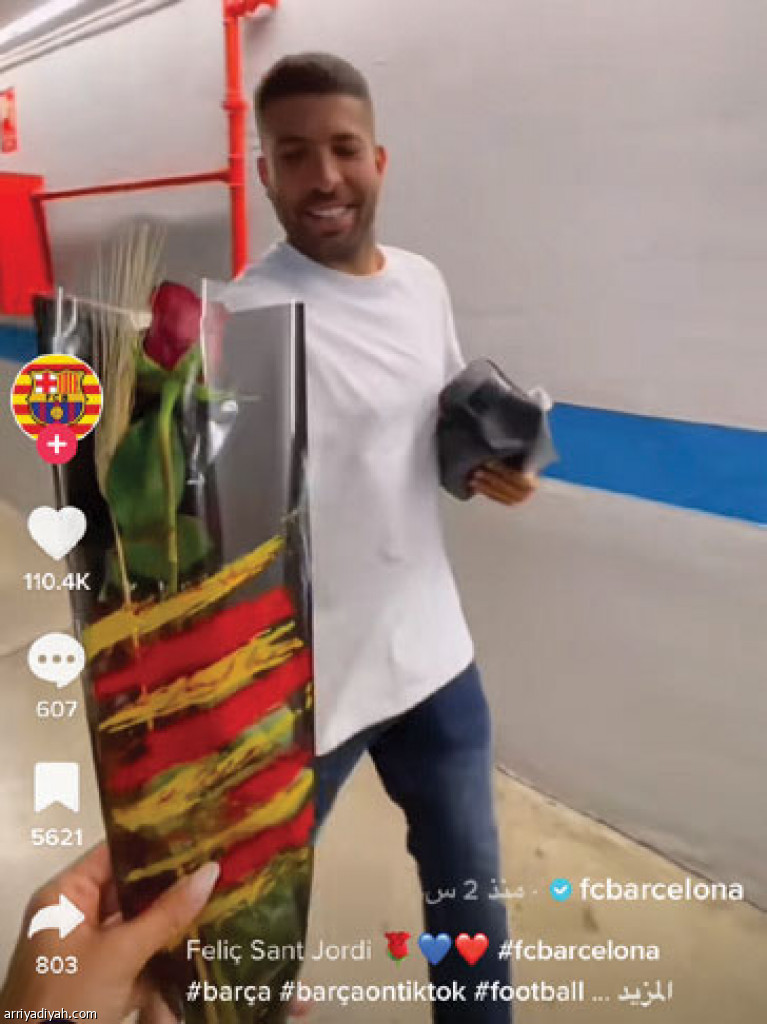Like this video with the heart icon

(56, 532)
